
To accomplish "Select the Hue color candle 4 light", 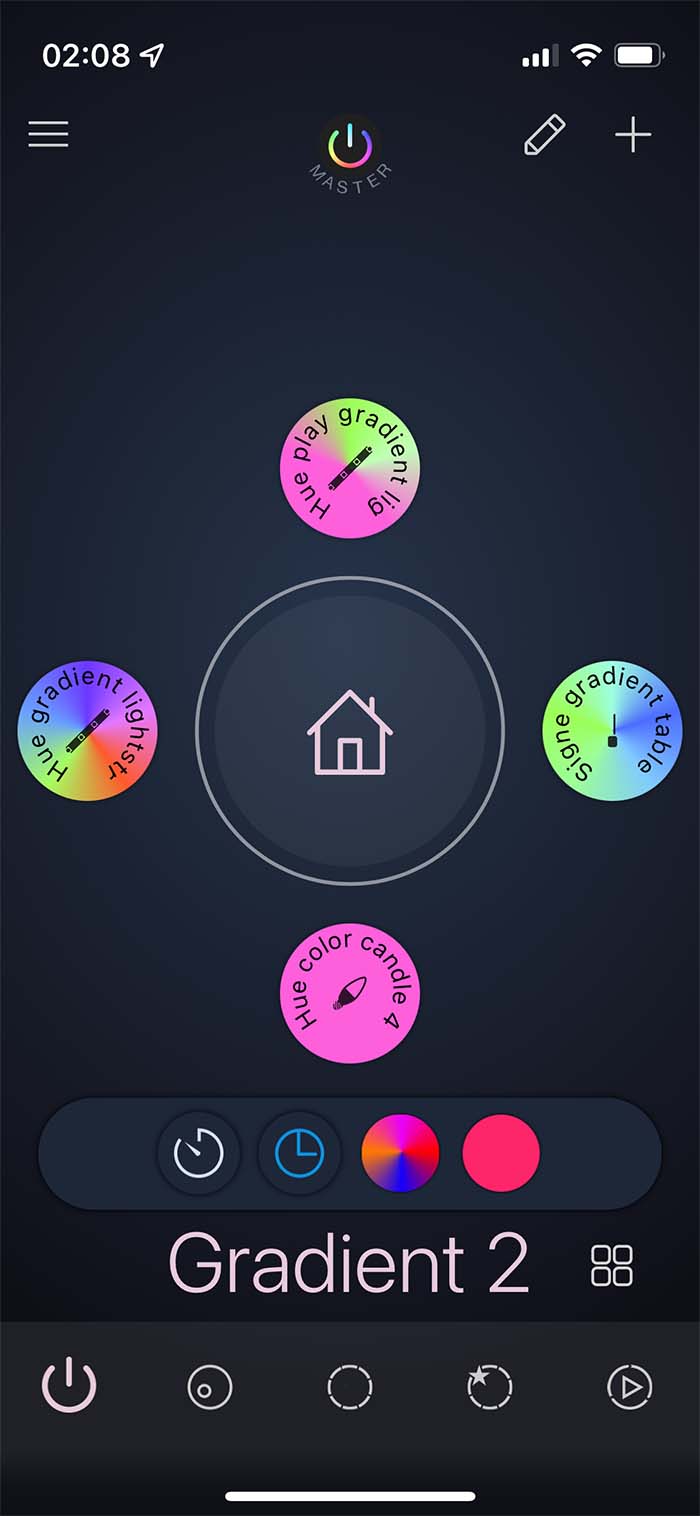I will pos(350,993).
